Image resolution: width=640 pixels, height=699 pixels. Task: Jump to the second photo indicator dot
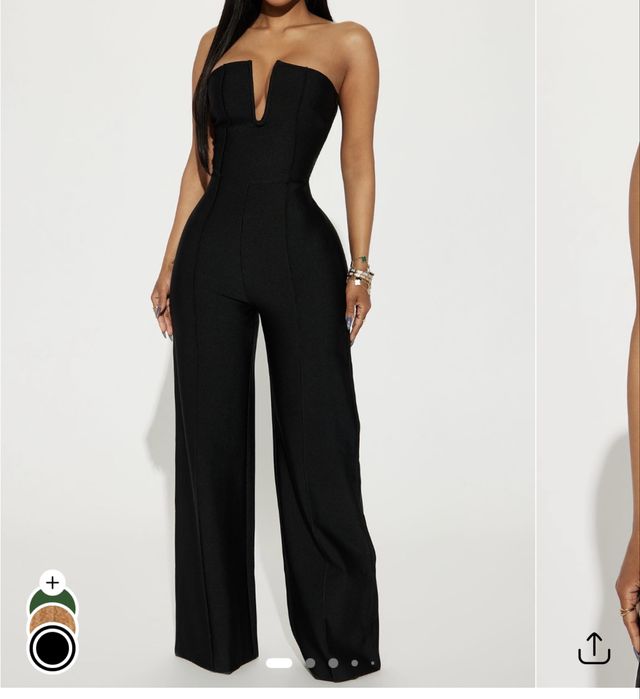[x=311, y=662]
